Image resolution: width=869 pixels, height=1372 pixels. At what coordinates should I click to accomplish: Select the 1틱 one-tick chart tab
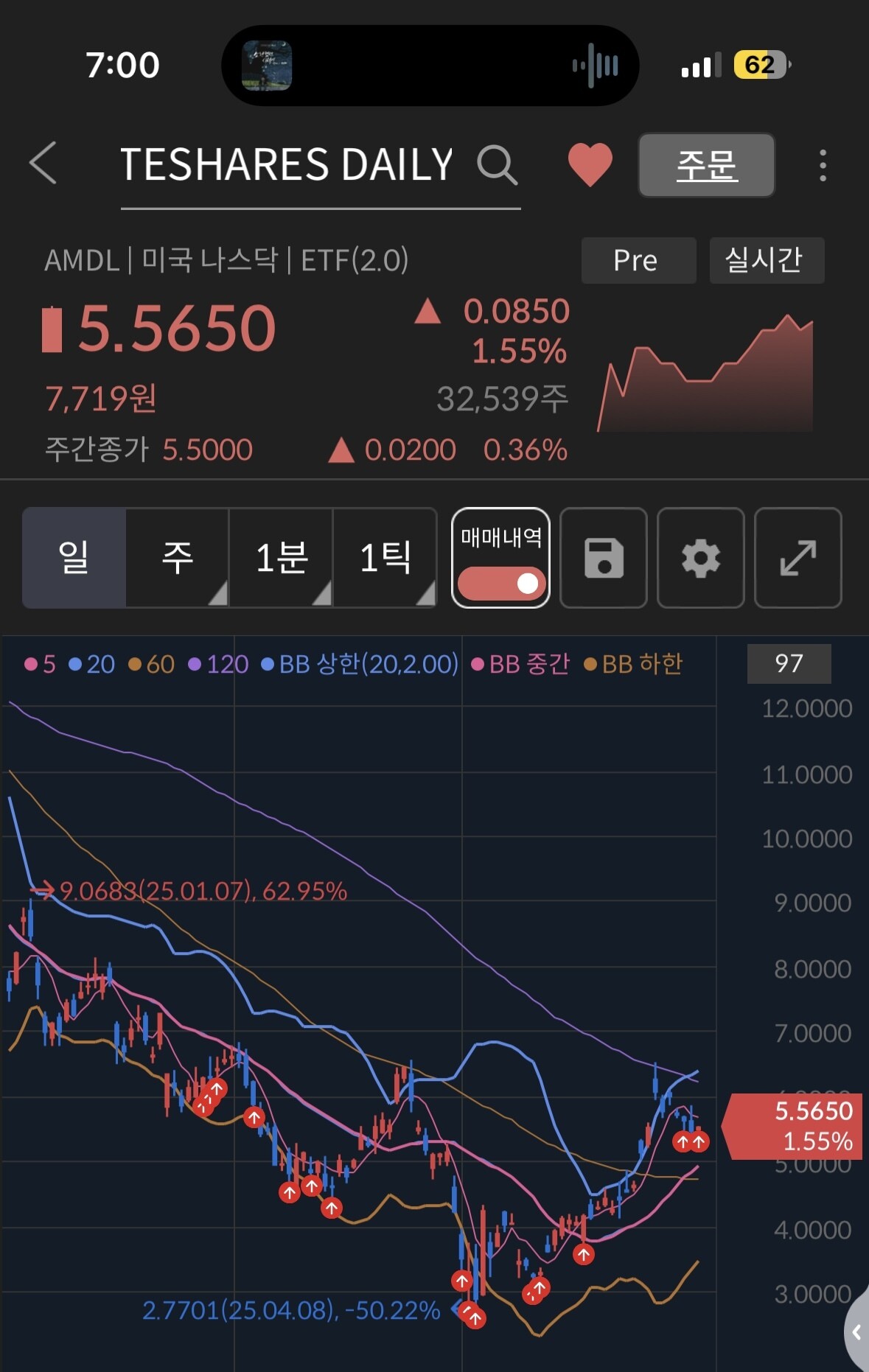coord(385,558)
